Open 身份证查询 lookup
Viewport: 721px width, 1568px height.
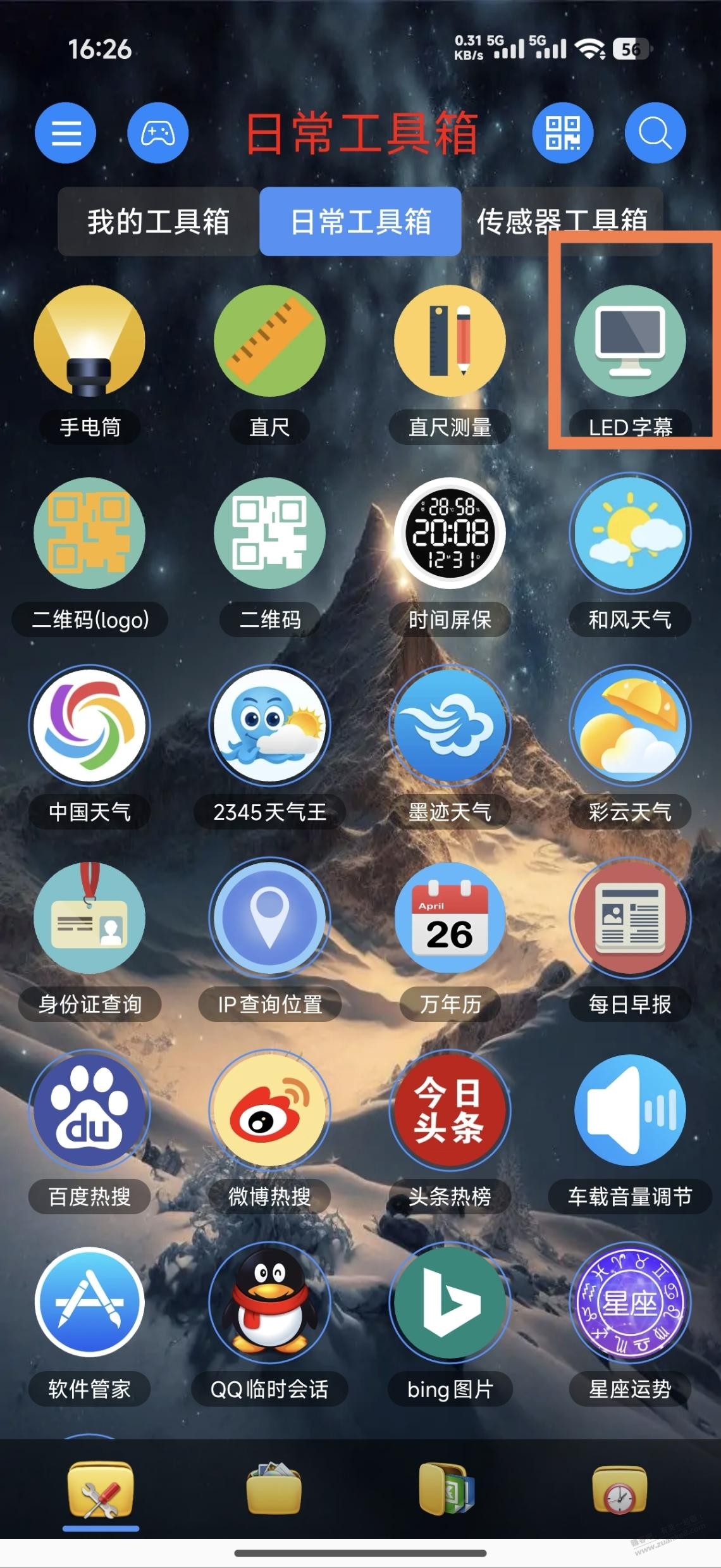click(89, 918)
